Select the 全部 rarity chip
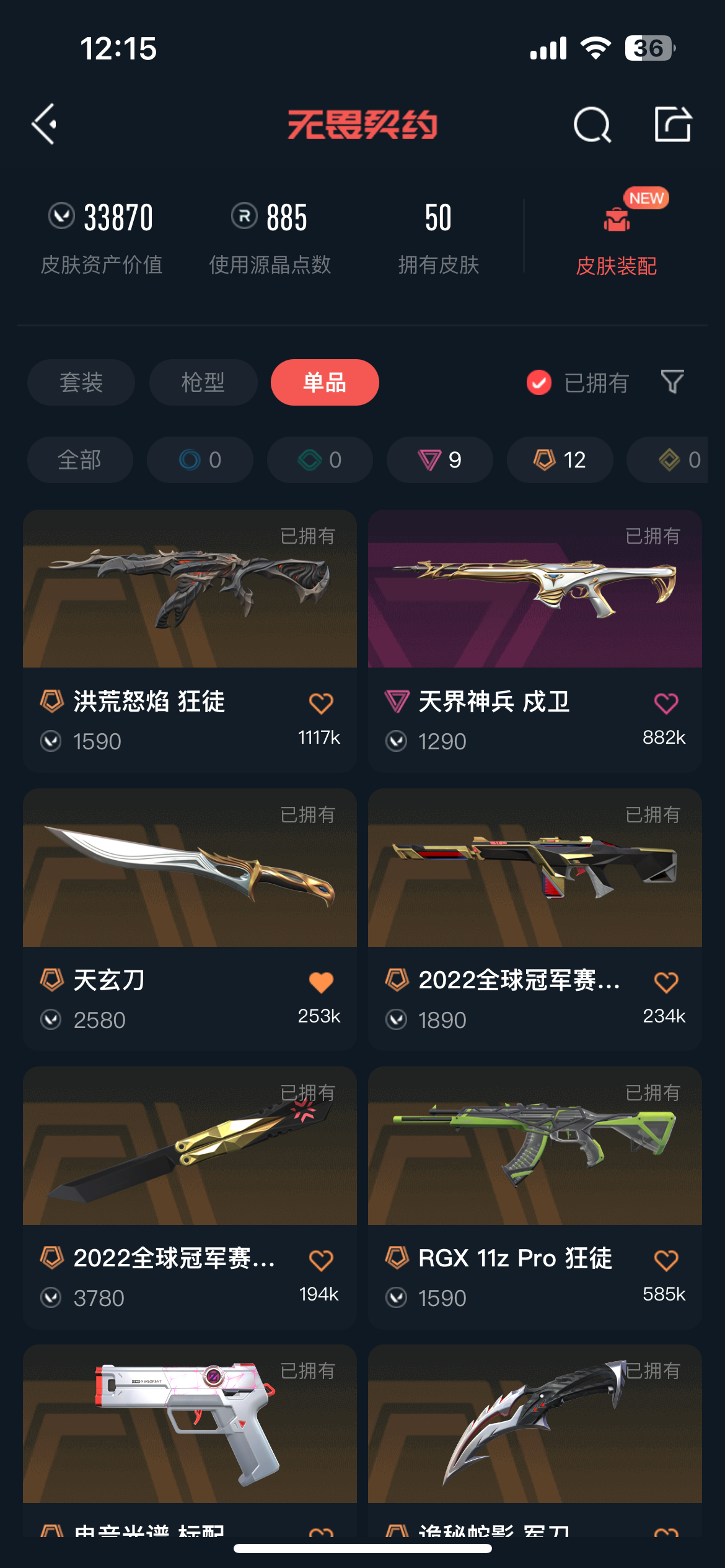The image size is (725, 1568). click(80, 460)
